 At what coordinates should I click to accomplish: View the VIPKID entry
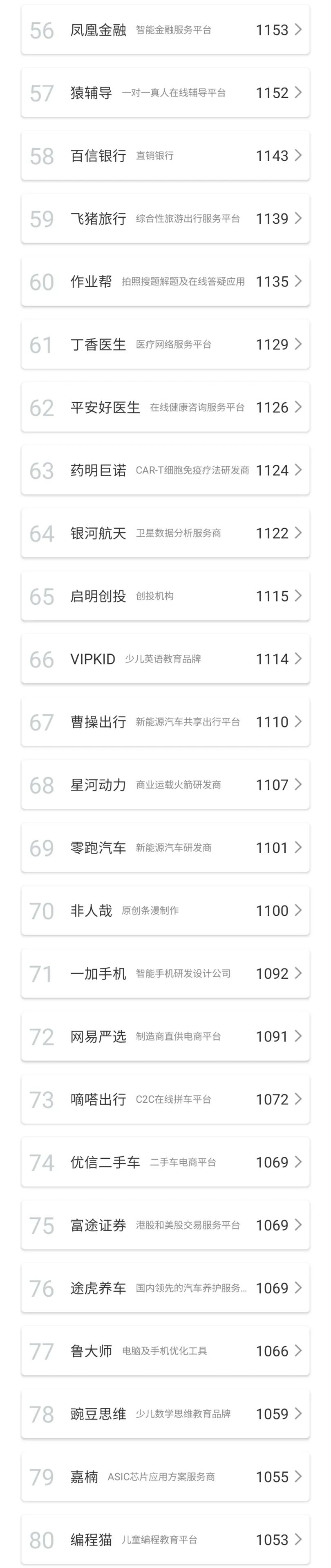(x=165, y=659)
